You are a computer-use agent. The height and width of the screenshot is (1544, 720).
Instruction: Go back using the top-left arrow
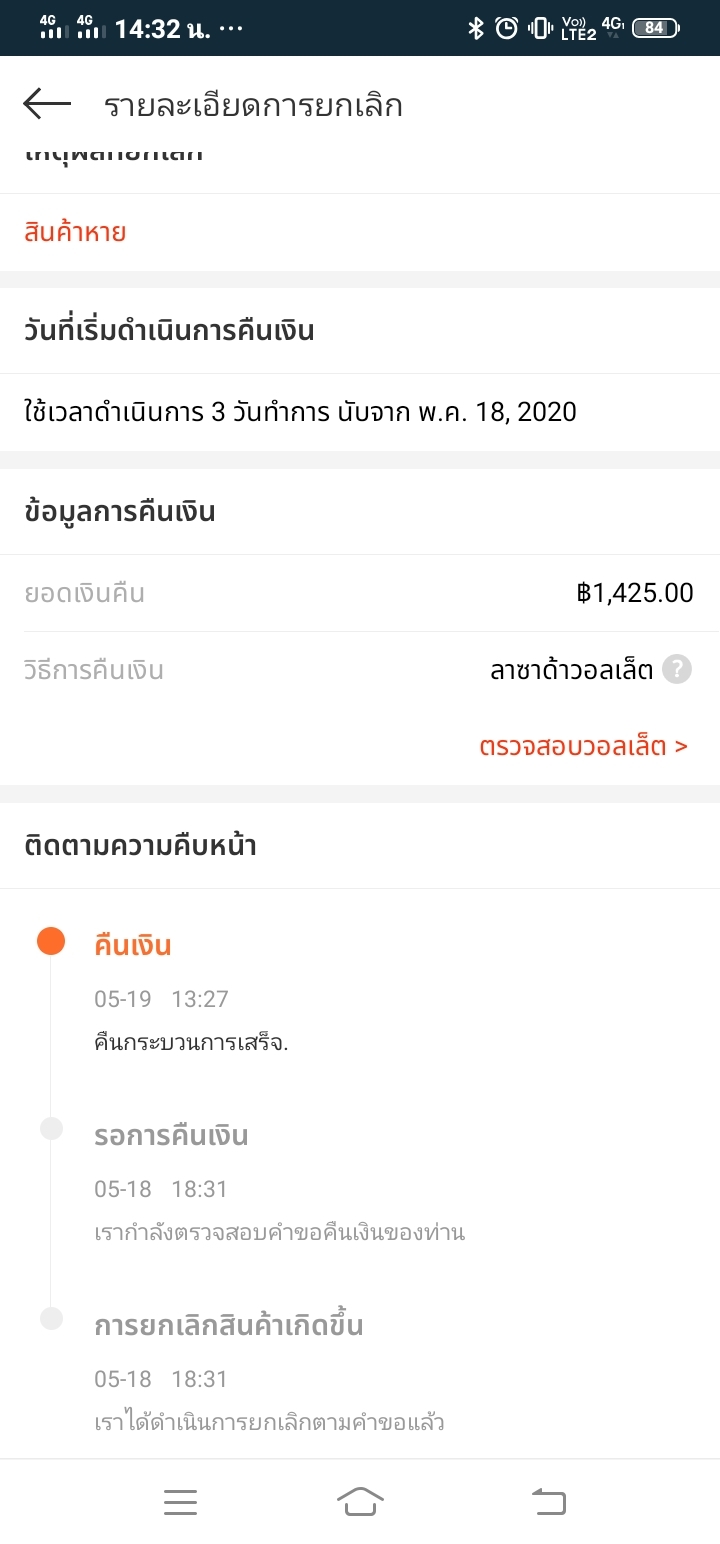click(46, 104)
